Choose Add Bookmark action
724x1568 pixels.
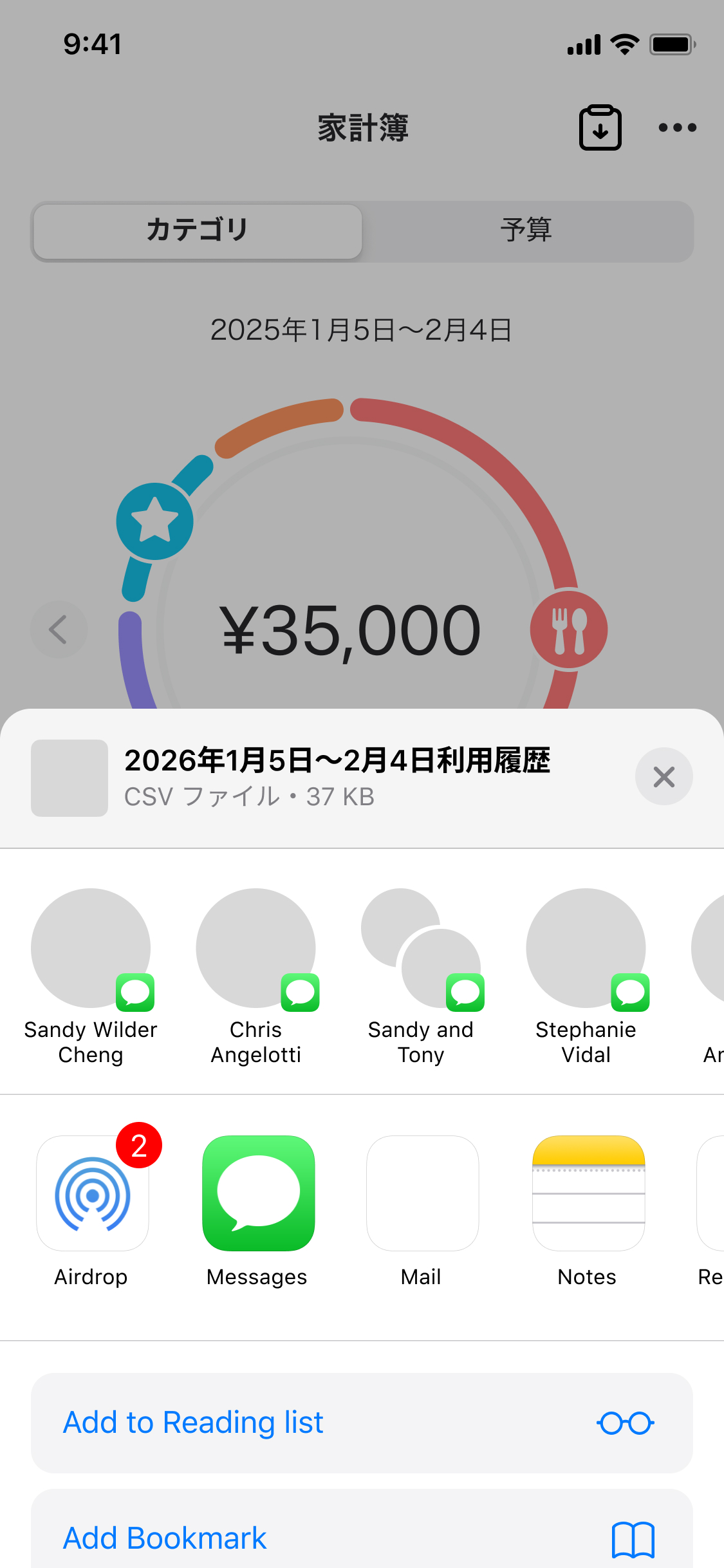(x=362, y=1537)
